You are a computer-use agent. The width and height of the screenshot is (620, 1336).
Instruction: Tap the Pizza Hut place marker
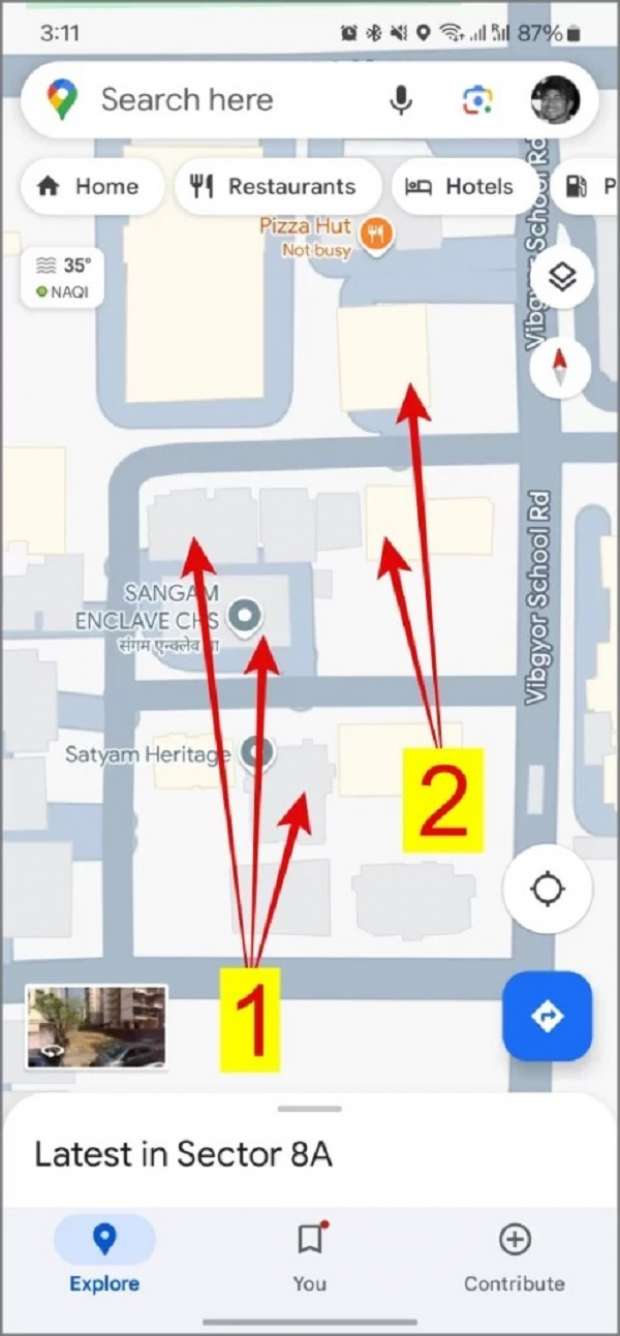pos(377,235)
